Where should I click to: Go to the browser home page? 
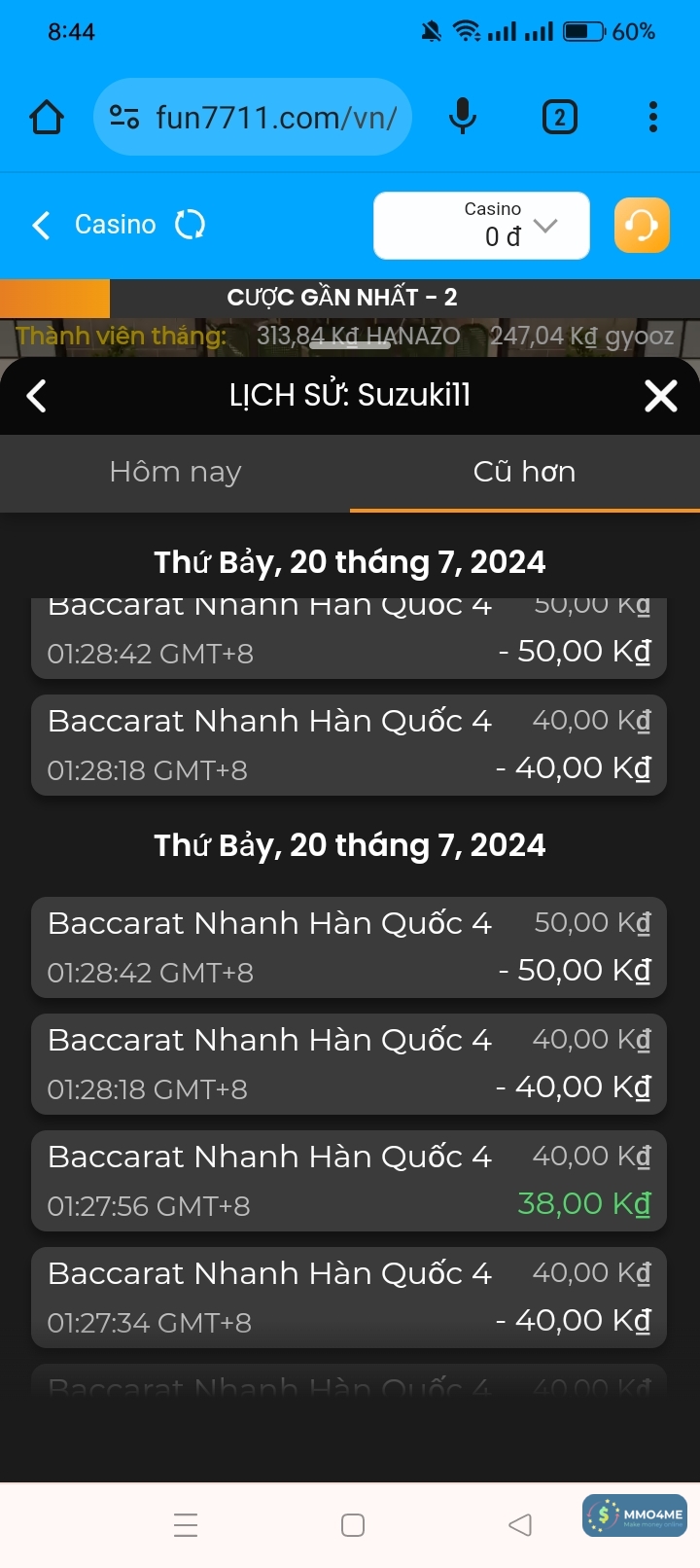click(47, 118)
